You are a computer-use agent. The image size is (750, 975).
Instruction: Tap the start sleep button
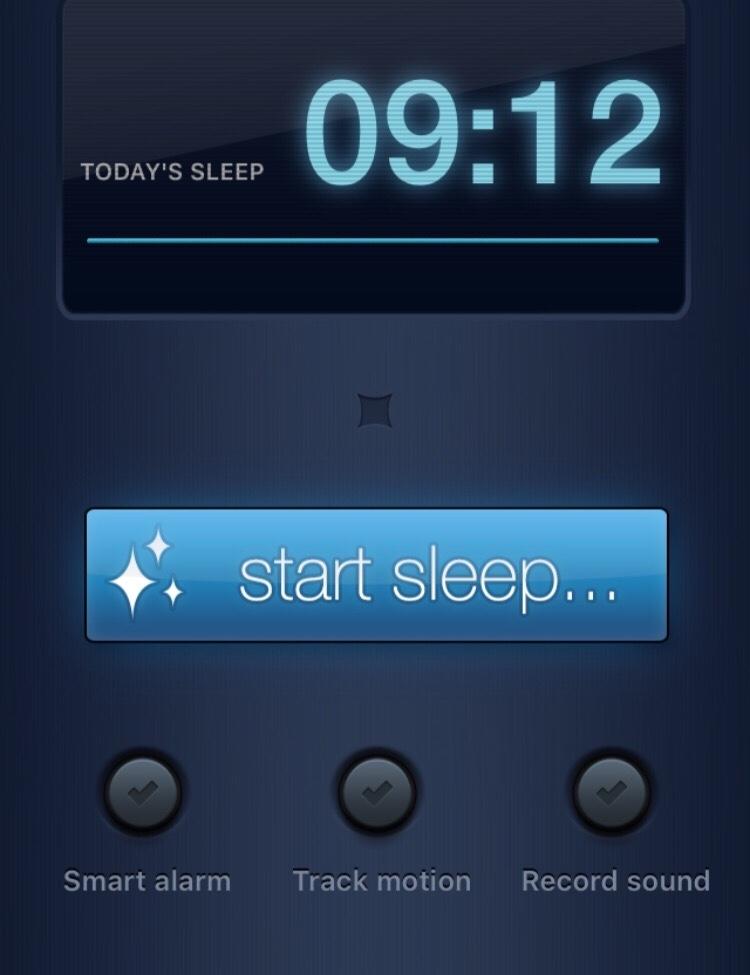click(376, 575)
